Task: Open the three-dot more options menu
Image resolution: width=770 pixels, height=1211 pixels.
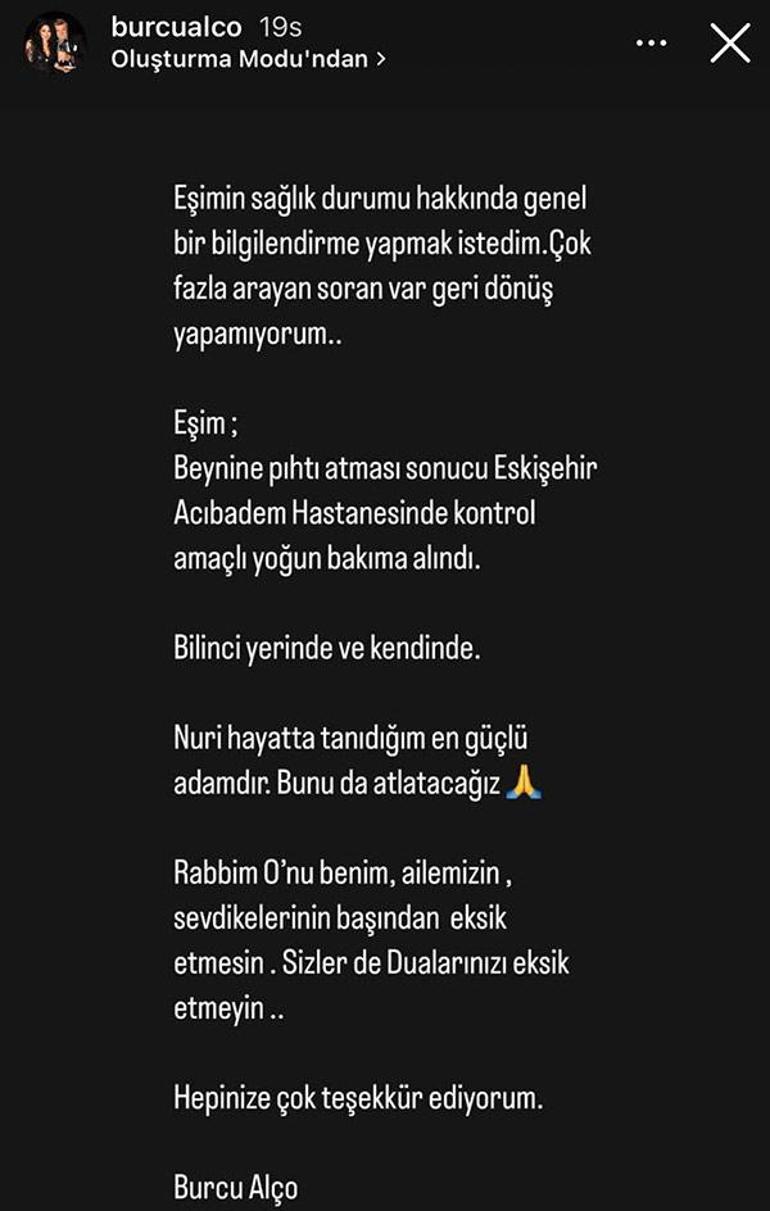Action: click(x=651, y=43)
